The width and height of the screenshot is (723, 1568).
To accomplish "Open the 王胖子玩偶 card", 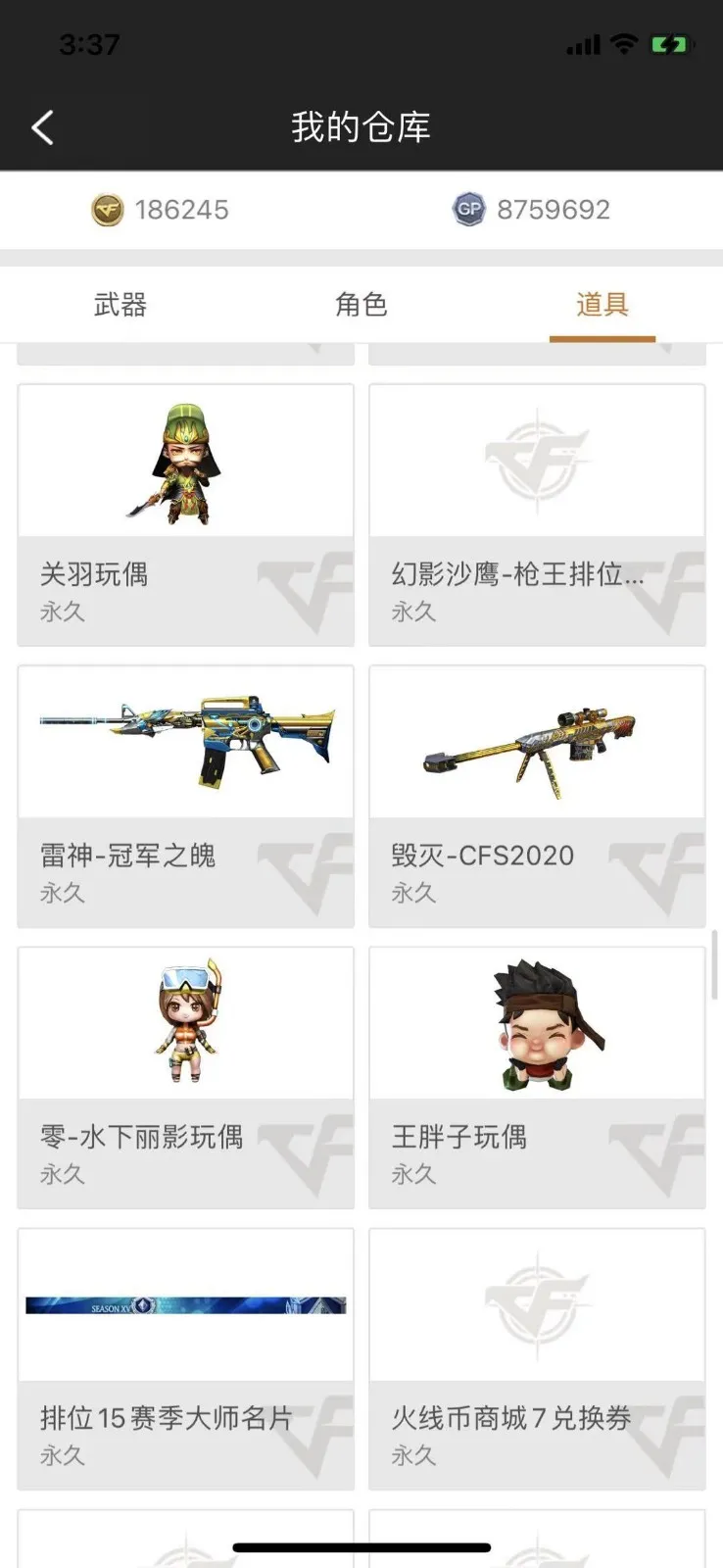I will click(x=537, y=1077).
